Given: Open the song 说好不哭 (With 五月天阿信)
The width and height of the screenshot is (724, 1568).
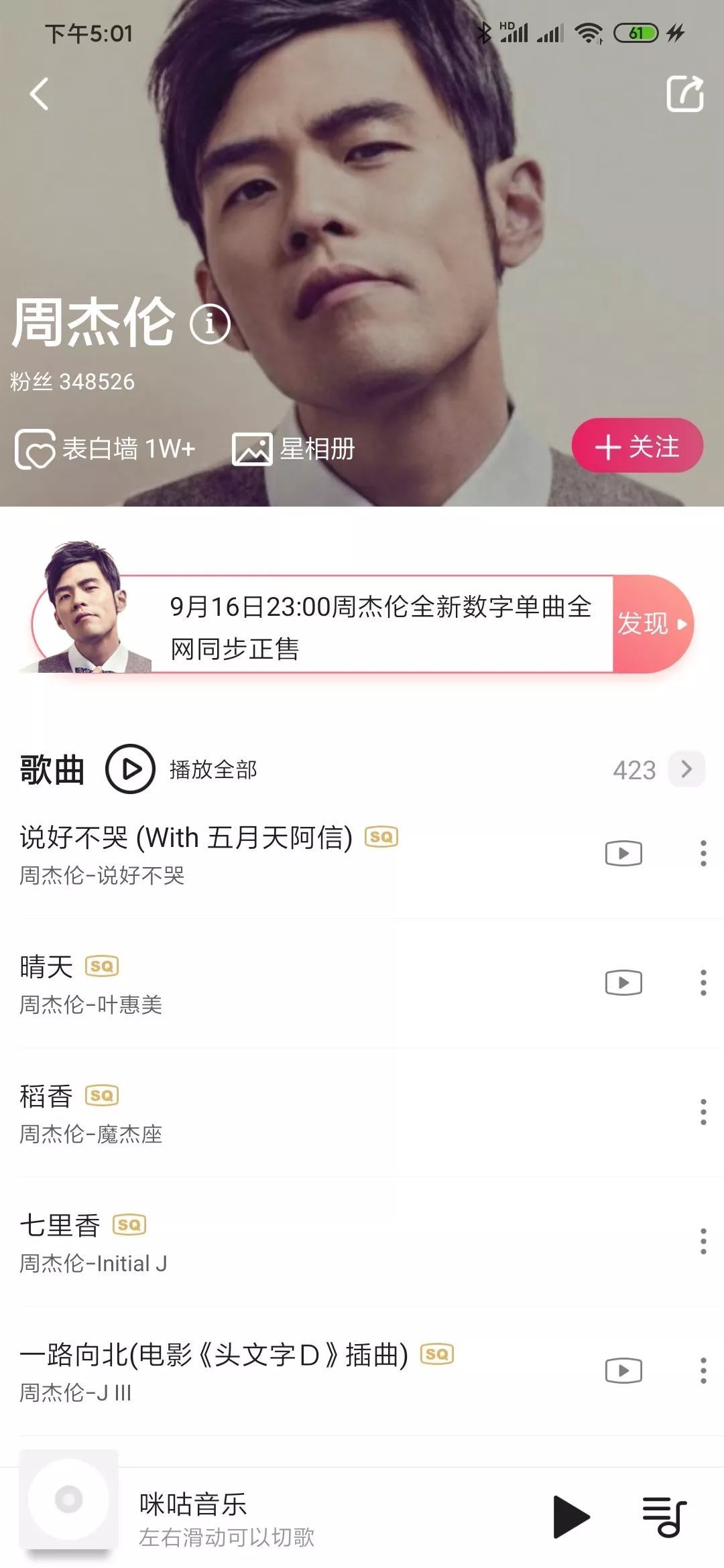Looking at the screenshot, I should point(186,838).
